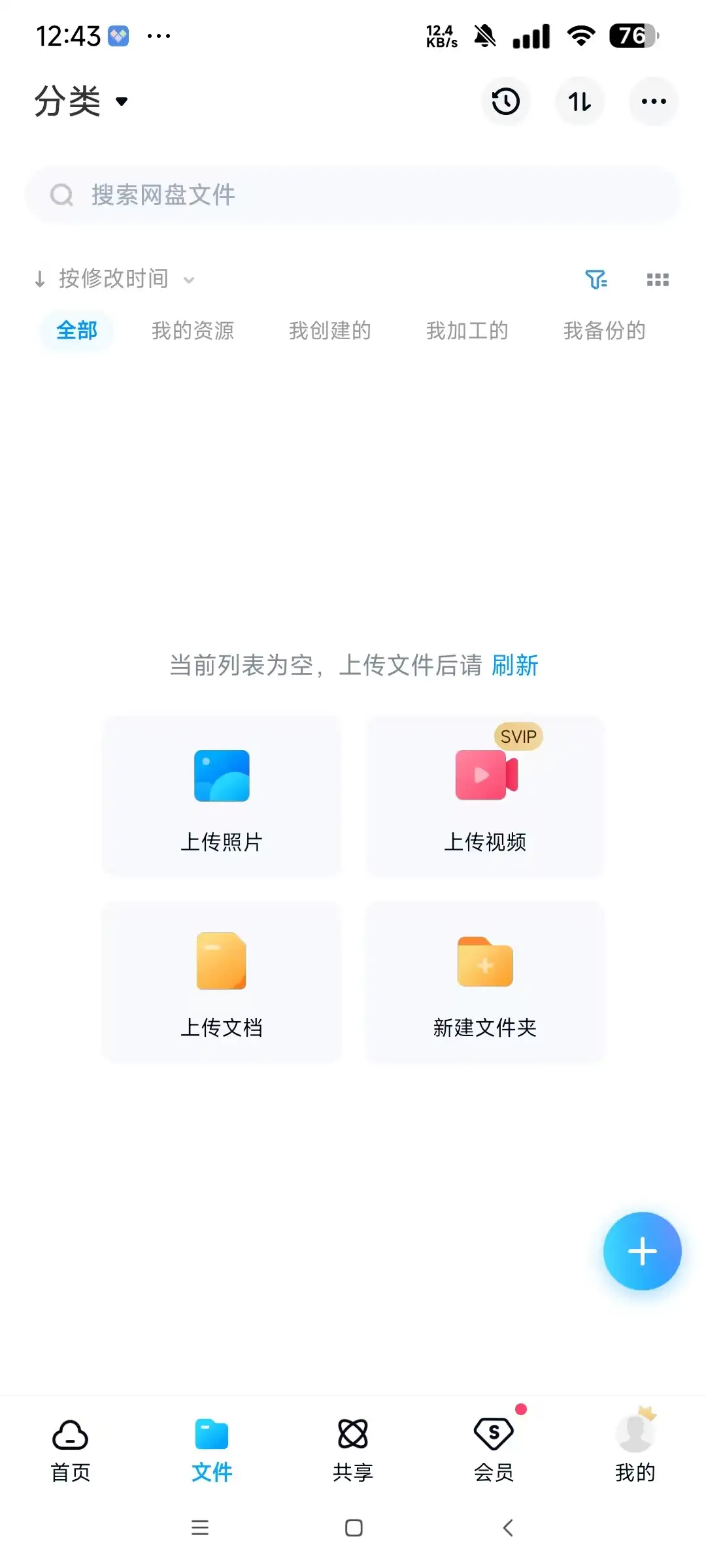
Task: Open the recent history icon
Action: 505,101
